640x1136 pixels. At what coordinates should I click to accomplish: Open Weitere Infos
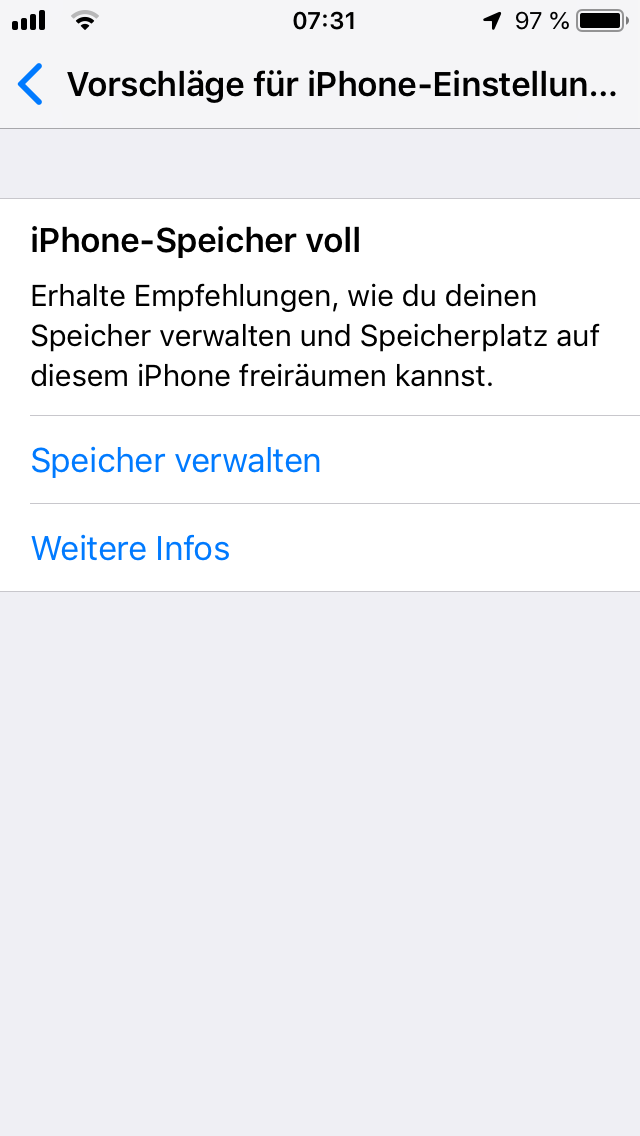coord(131,548)
